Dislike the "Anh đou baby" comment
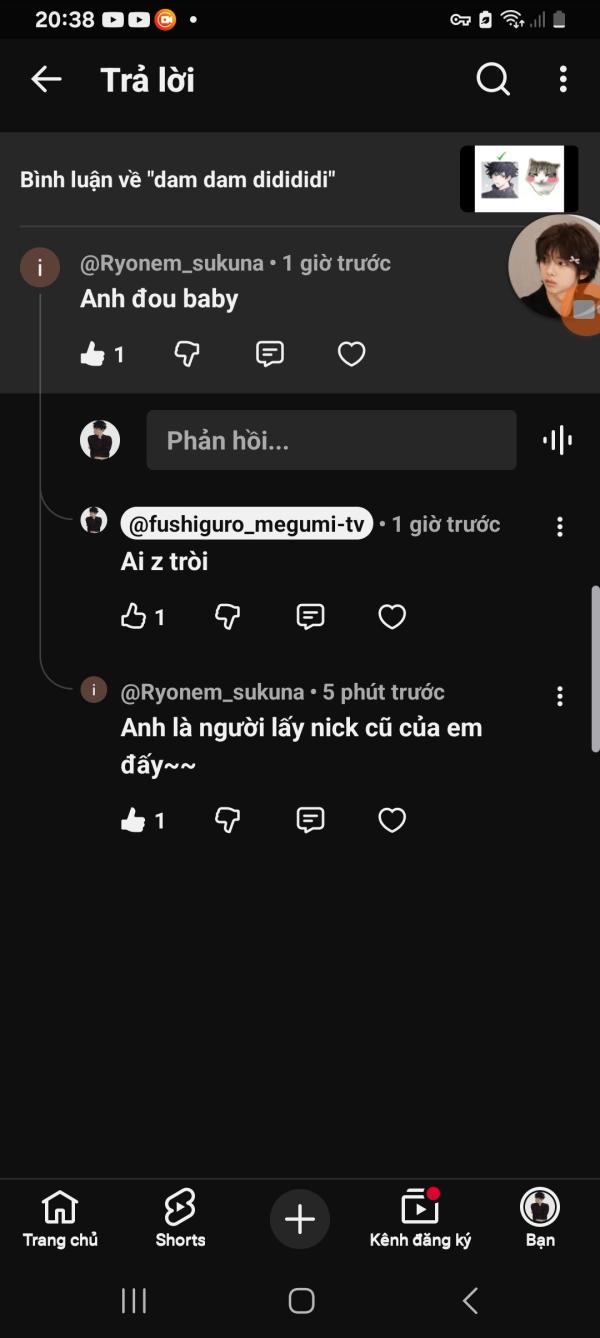Viewport: 600px width, 1338px height. pyautogui.click(x=187, y=354)
